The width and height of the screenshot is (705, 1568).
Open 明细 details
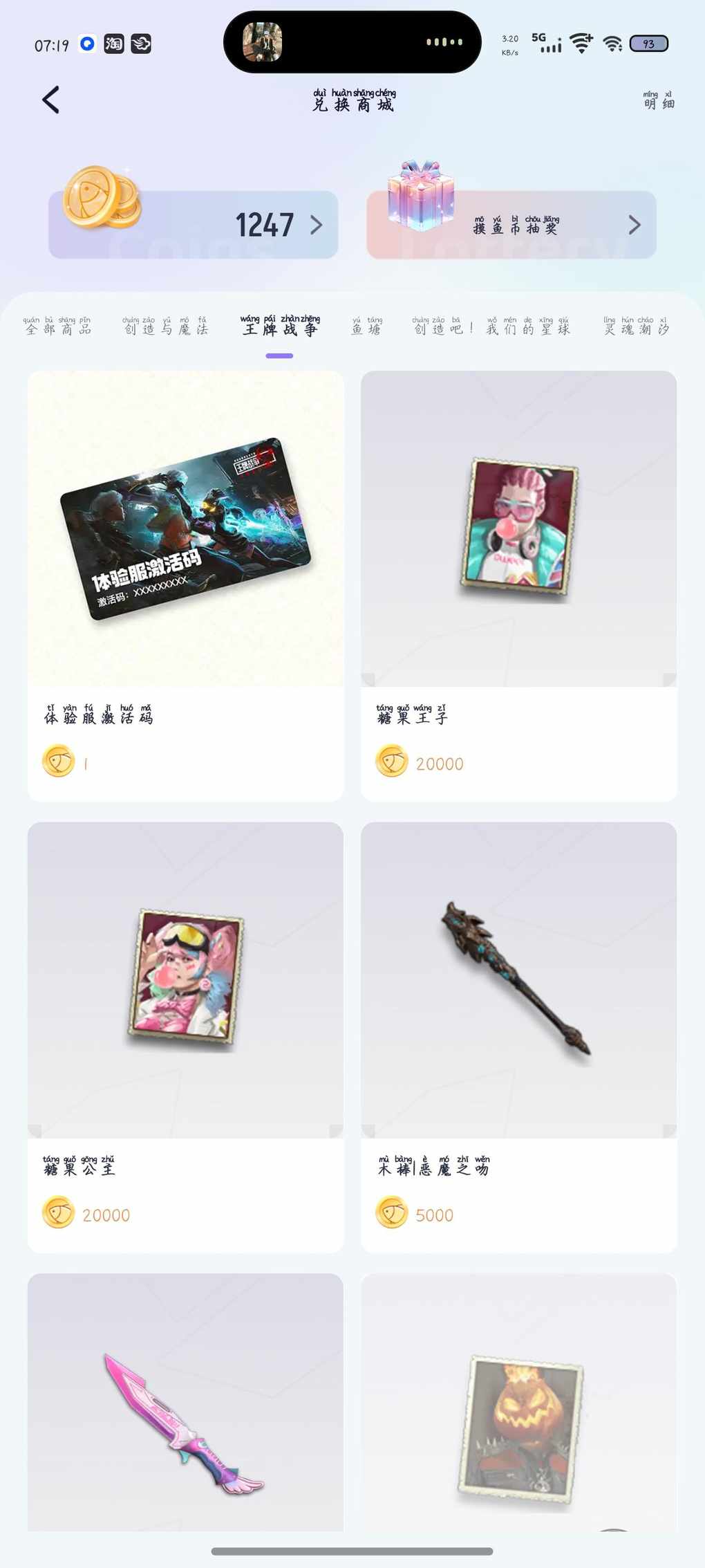[x=658, y=101]
